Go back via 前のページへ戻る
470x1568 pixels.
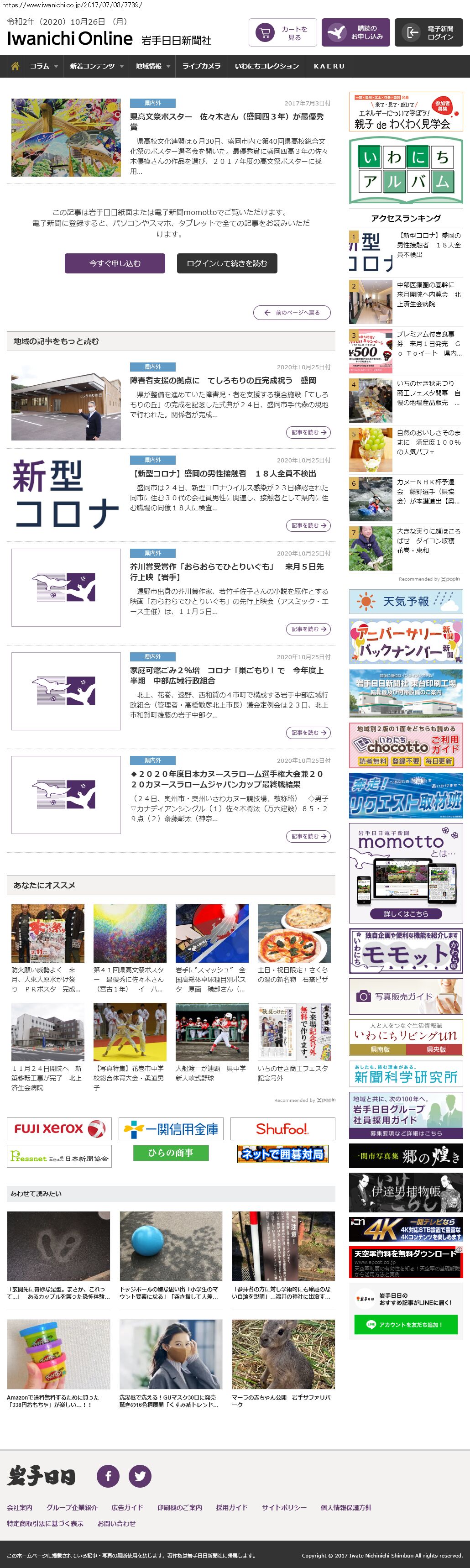pyautogui.click(x=292, y=313)
